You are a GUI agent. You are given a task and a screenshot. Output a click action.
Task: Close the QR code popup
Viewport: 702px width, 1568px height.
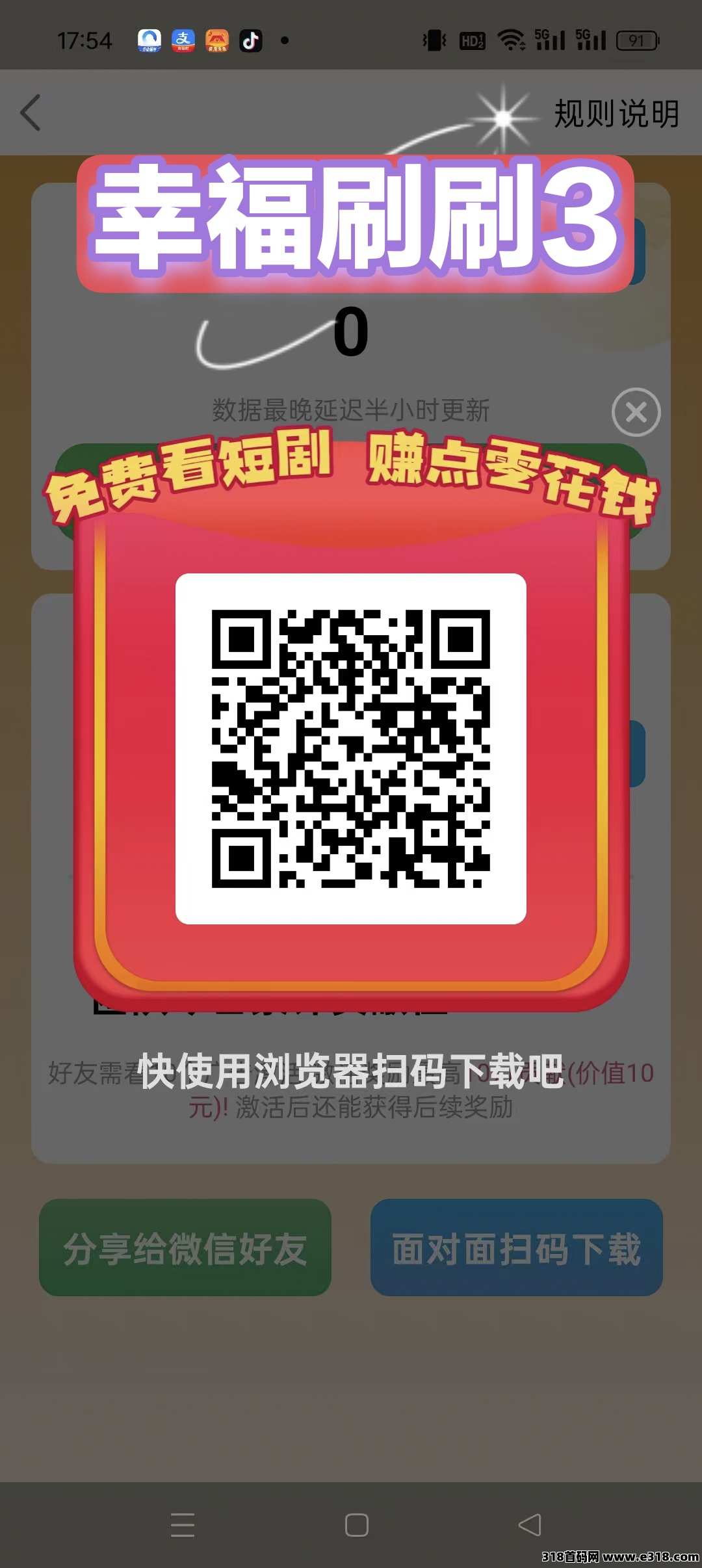636,412
